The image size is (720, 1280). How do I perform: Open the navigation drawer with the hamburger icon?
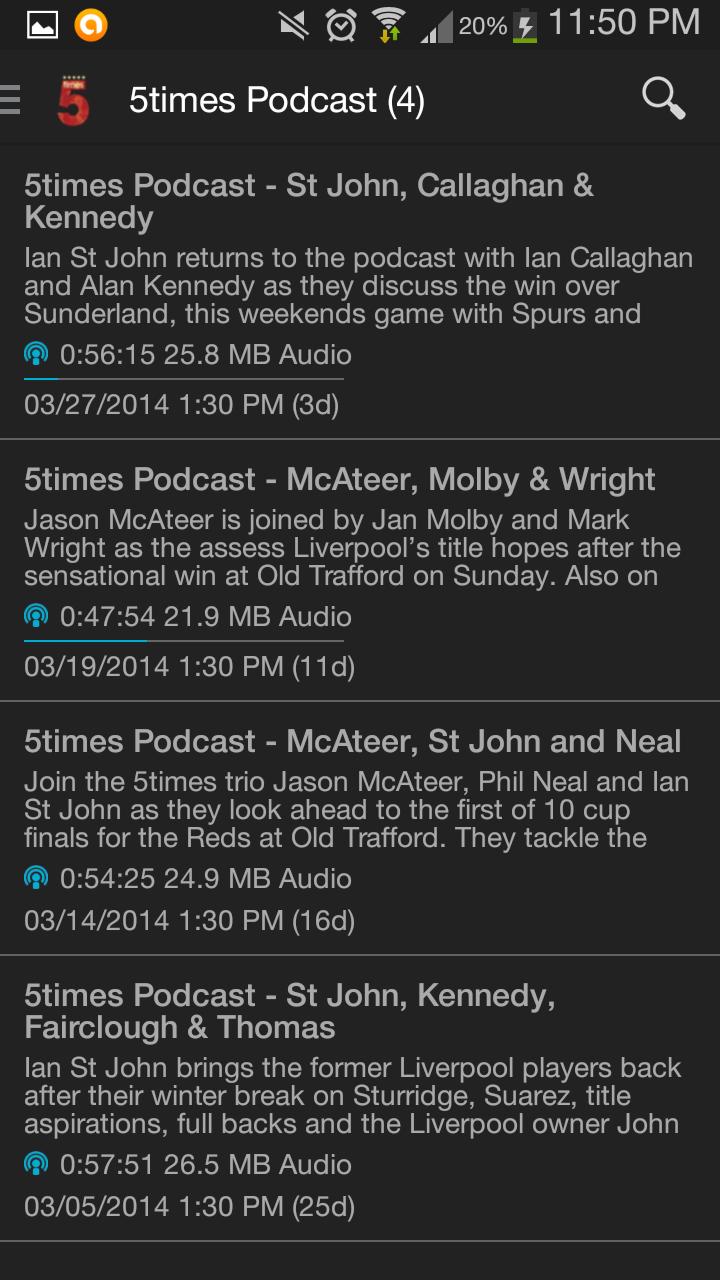[10, 99]
